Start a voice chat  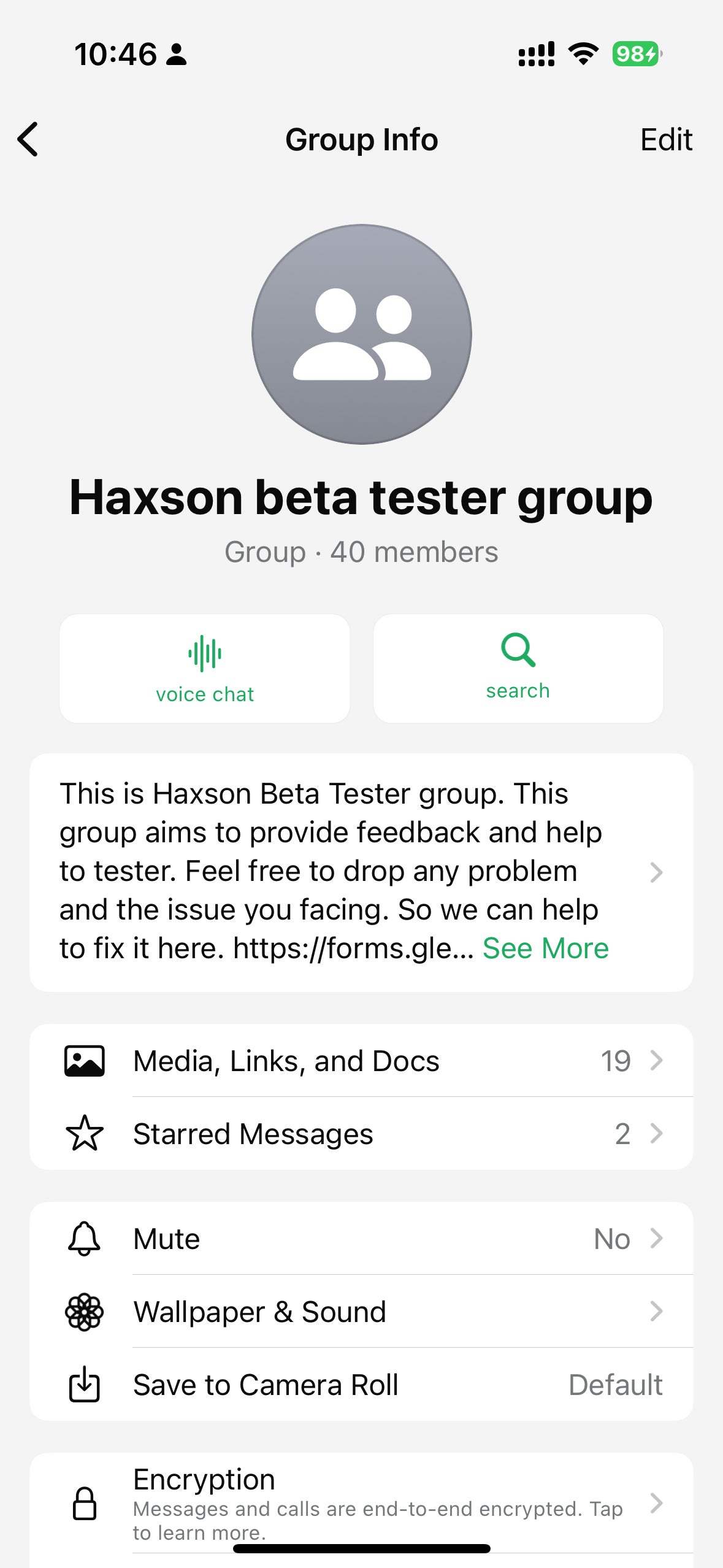(x=205, y=669)
